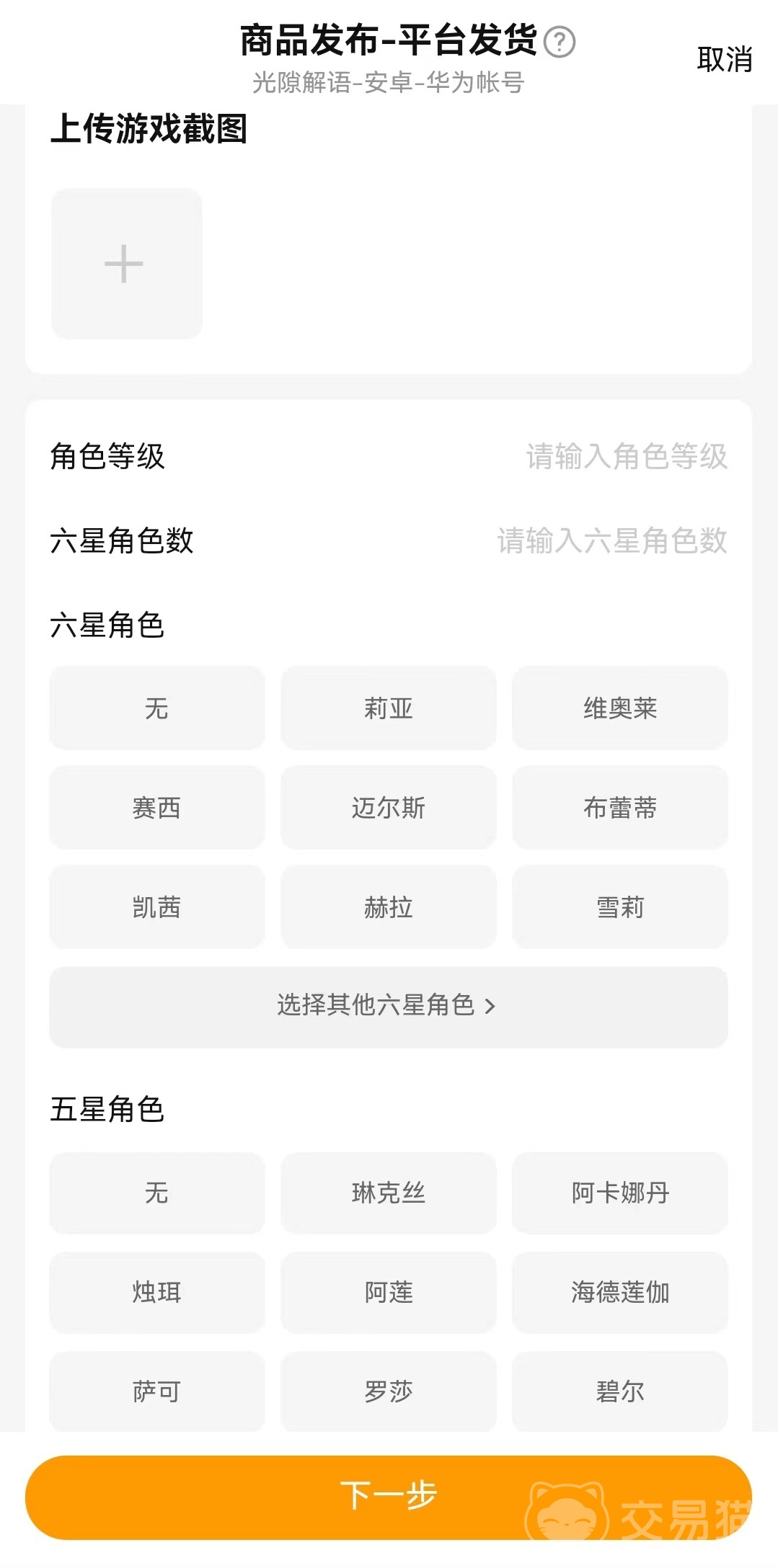Add a game screenshot with plus tile
This screenshot has height=1568, width=778.
click(126, 264)
